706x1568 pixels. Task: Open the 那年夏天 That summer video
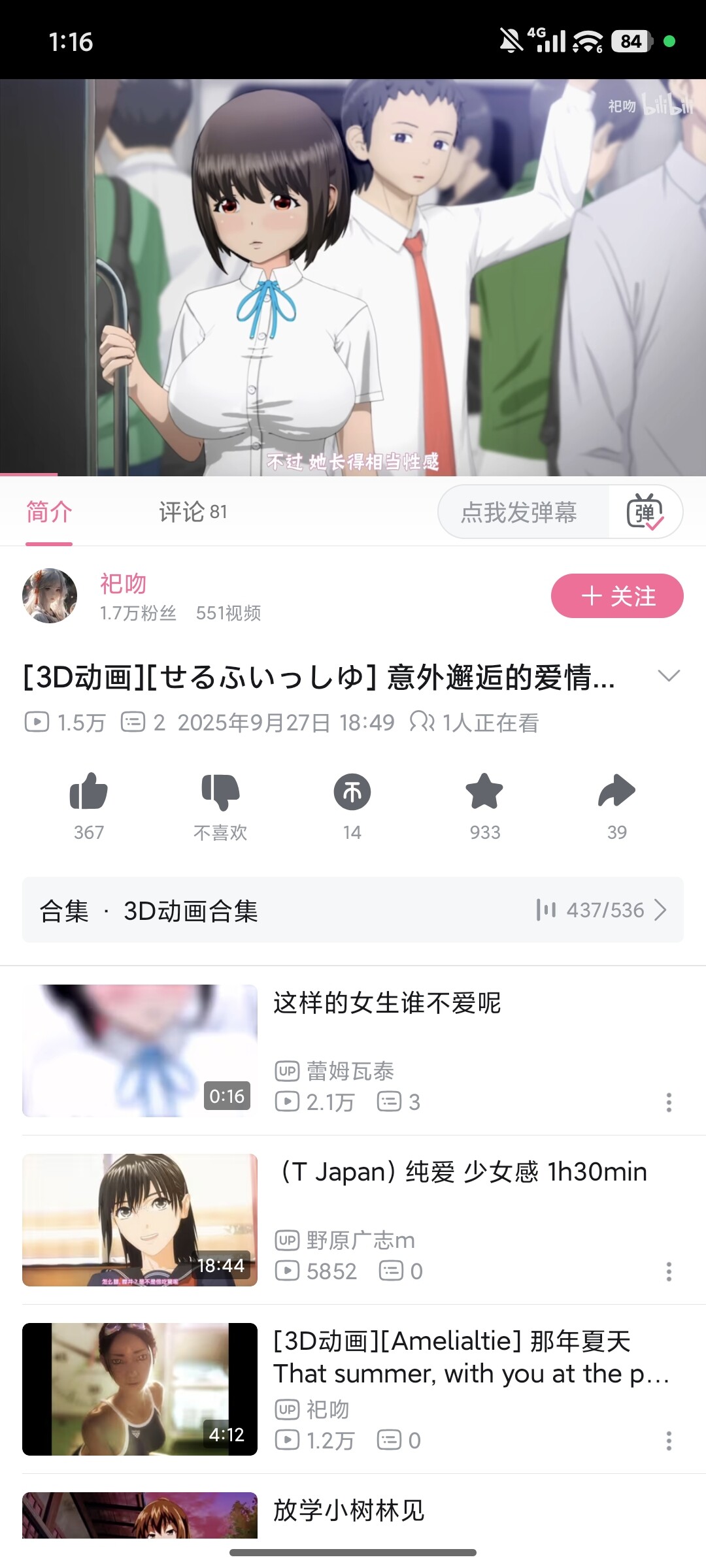click(471, 1358)
